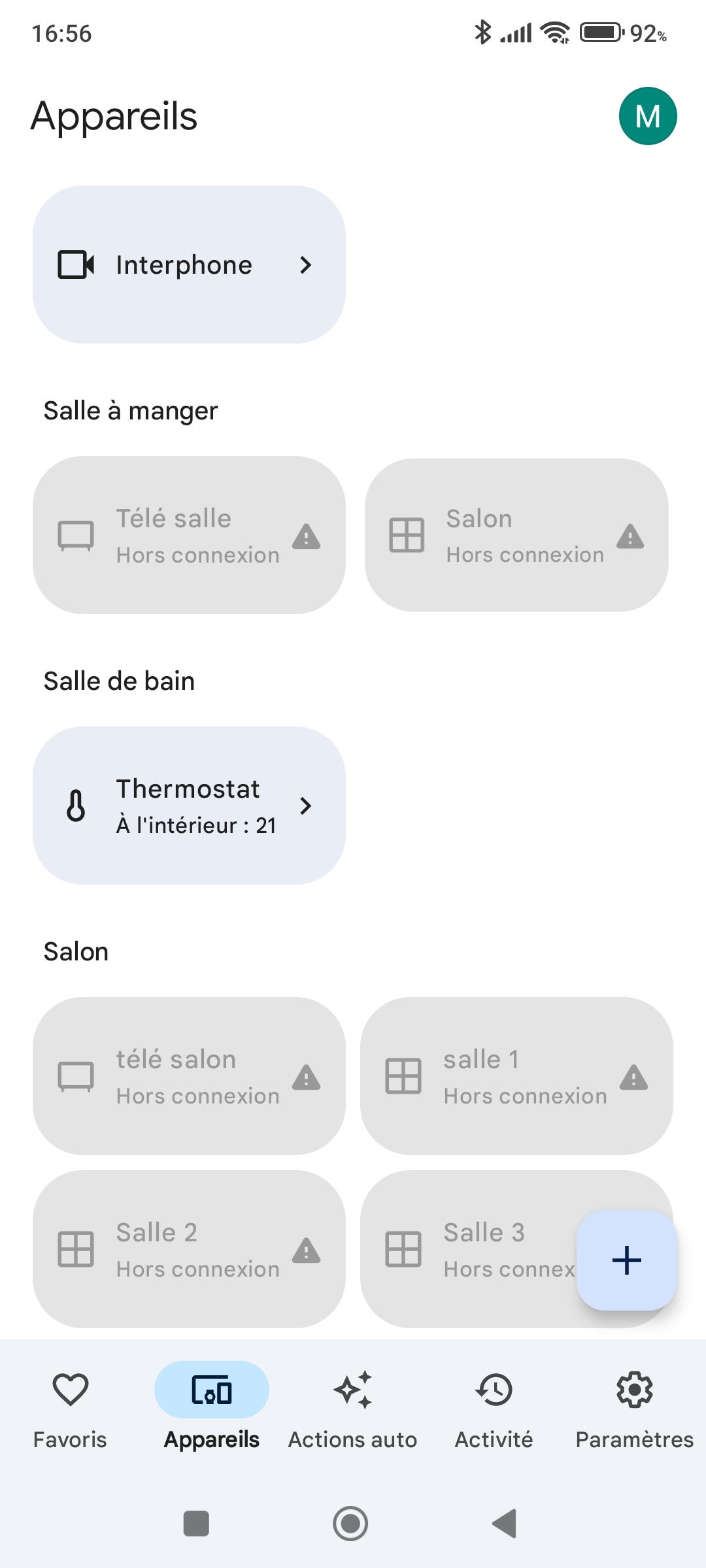Viewport: 706px width, 1568px height.
Task: Switch to the Activité tab
Action: tap(494, 1407)
